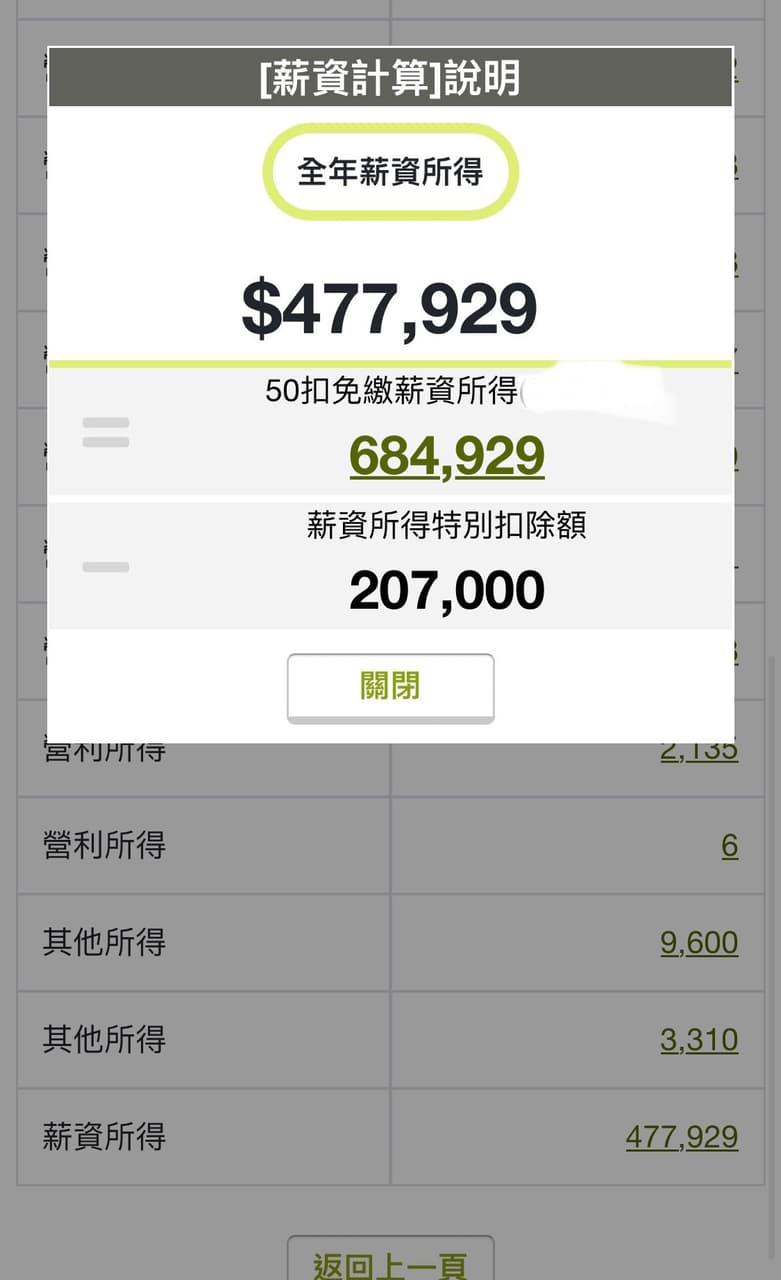This screenshot has height=1280, width=781.
Task: Click the minus sign icon beside 207,000
Action: point(105,567)
